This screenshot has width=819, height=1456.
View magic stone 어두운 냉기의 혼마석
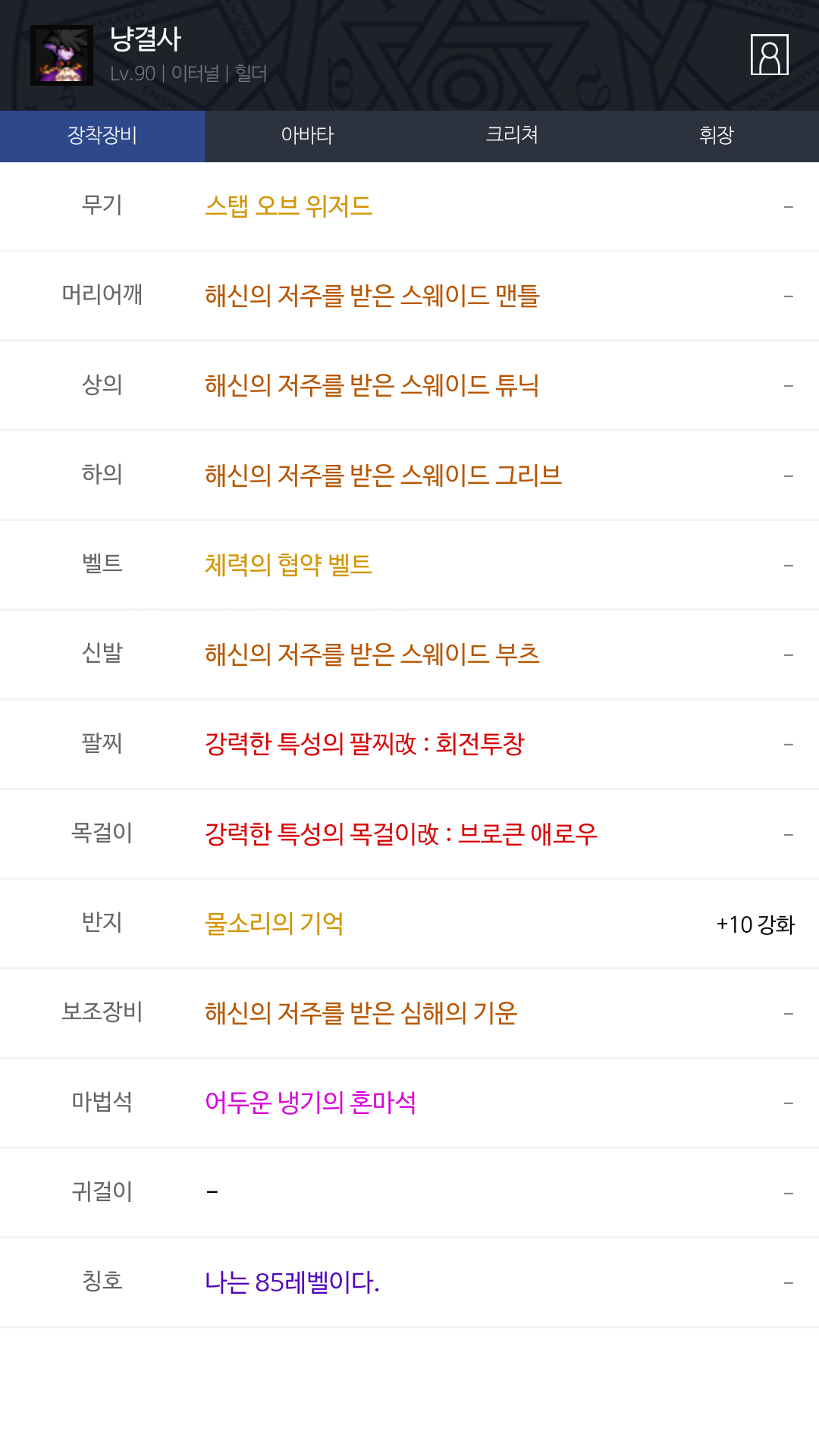310,1102
